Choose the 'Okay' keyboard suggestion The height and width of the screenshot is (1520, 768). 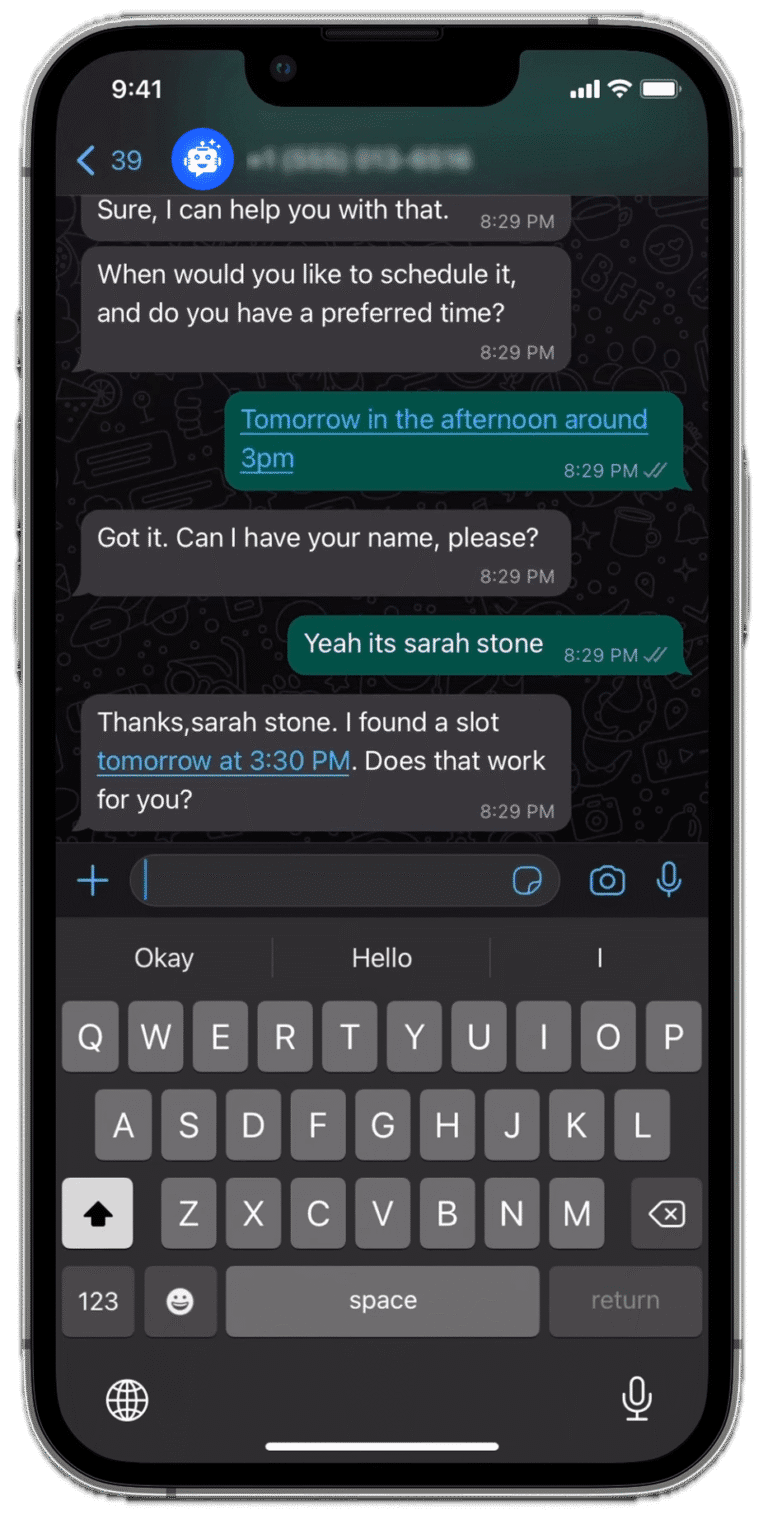coord(164,958)
